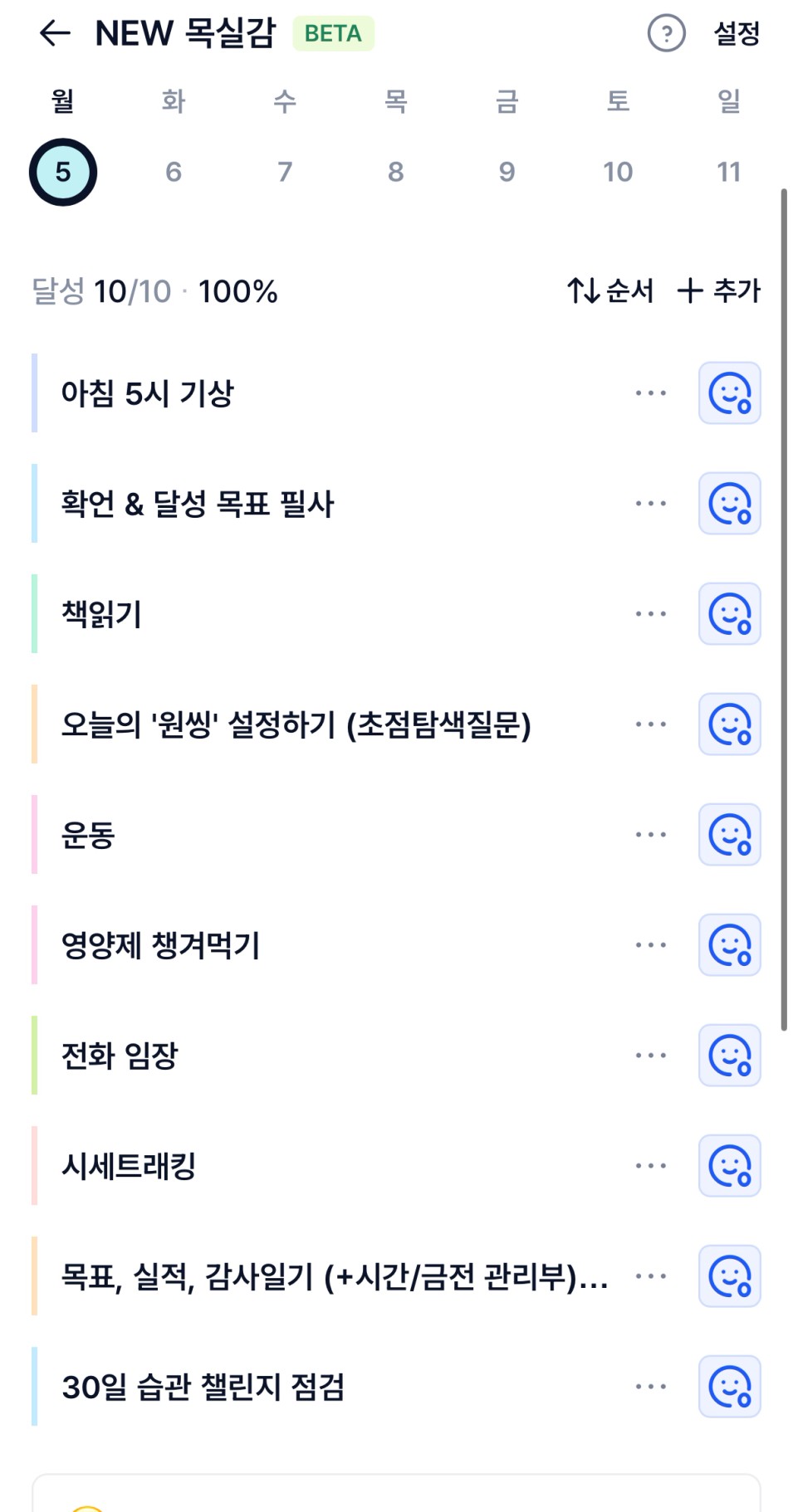This screenshot has width=793, height=1512.
Task: Open more options for 확언 & 달성 목표 필사
Action: [650, 504]
